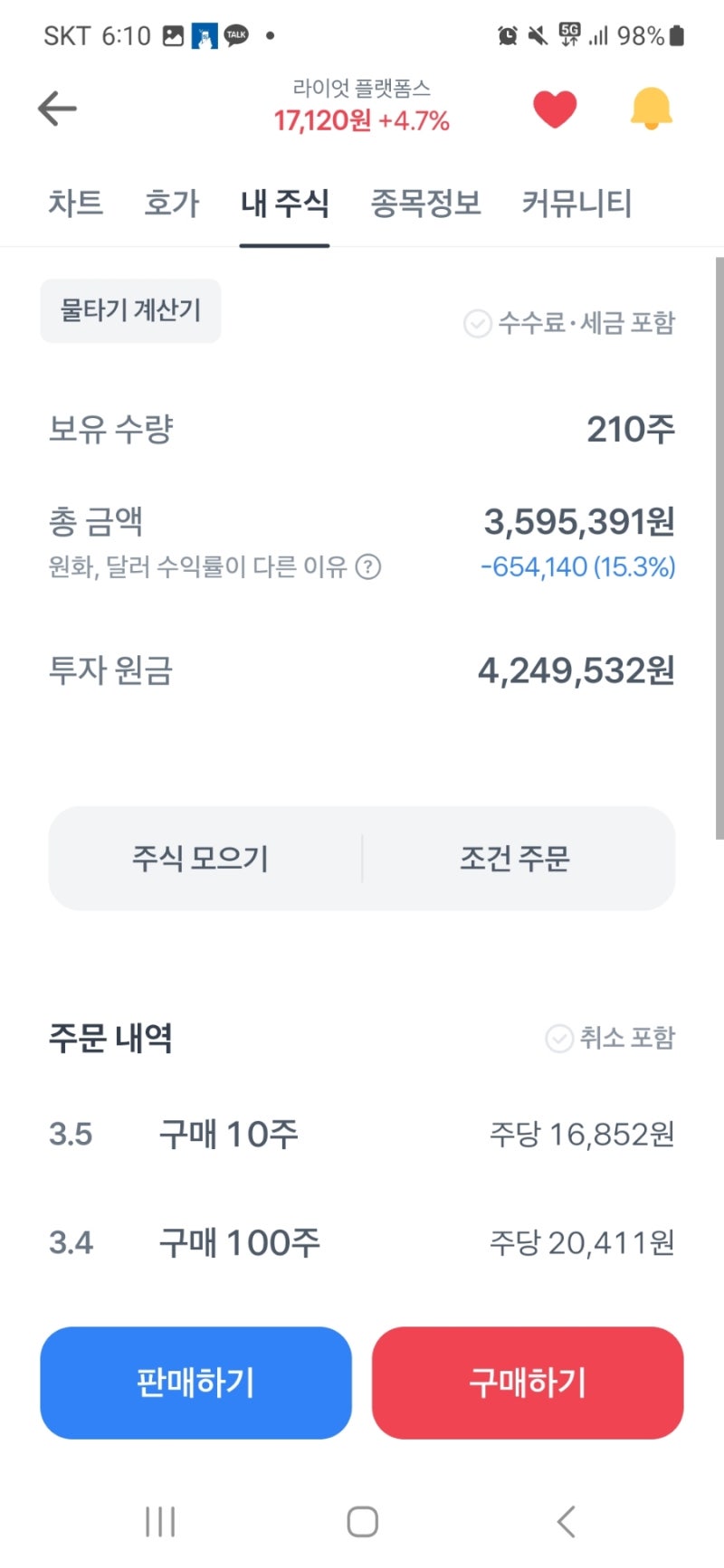Switch to the 차트 tab

point(76,204)
